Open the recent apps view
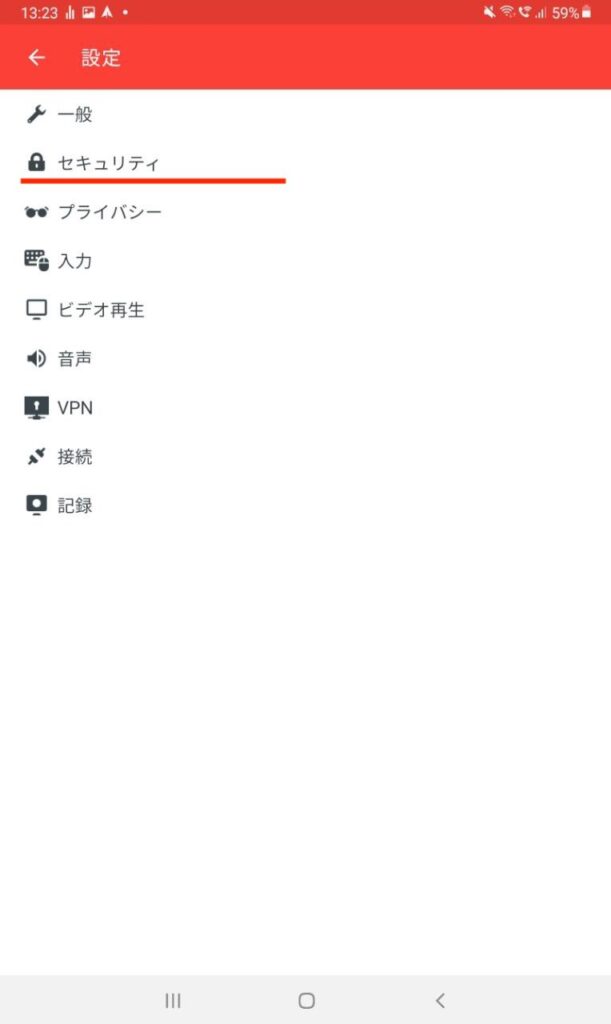This screenshot has width=611, height=1024. 173,1000
